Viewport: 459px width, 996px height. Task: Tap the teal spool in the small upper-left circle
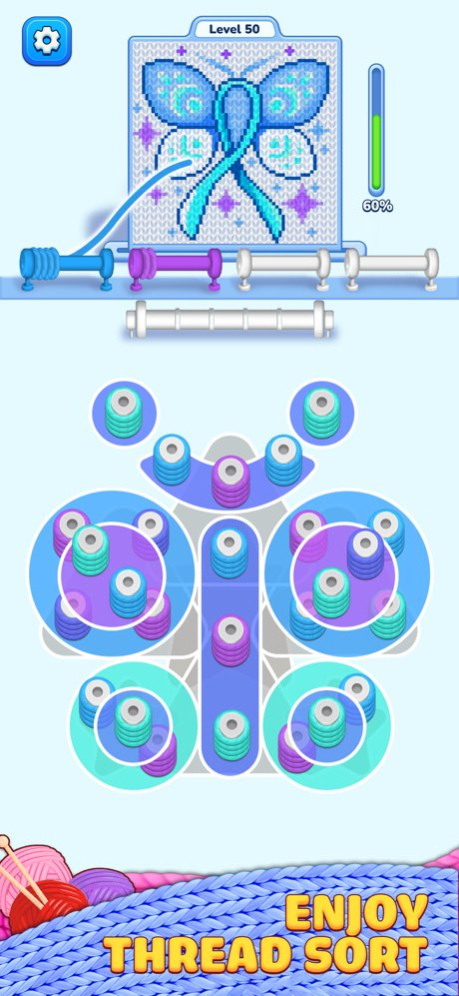click(123, 412)
